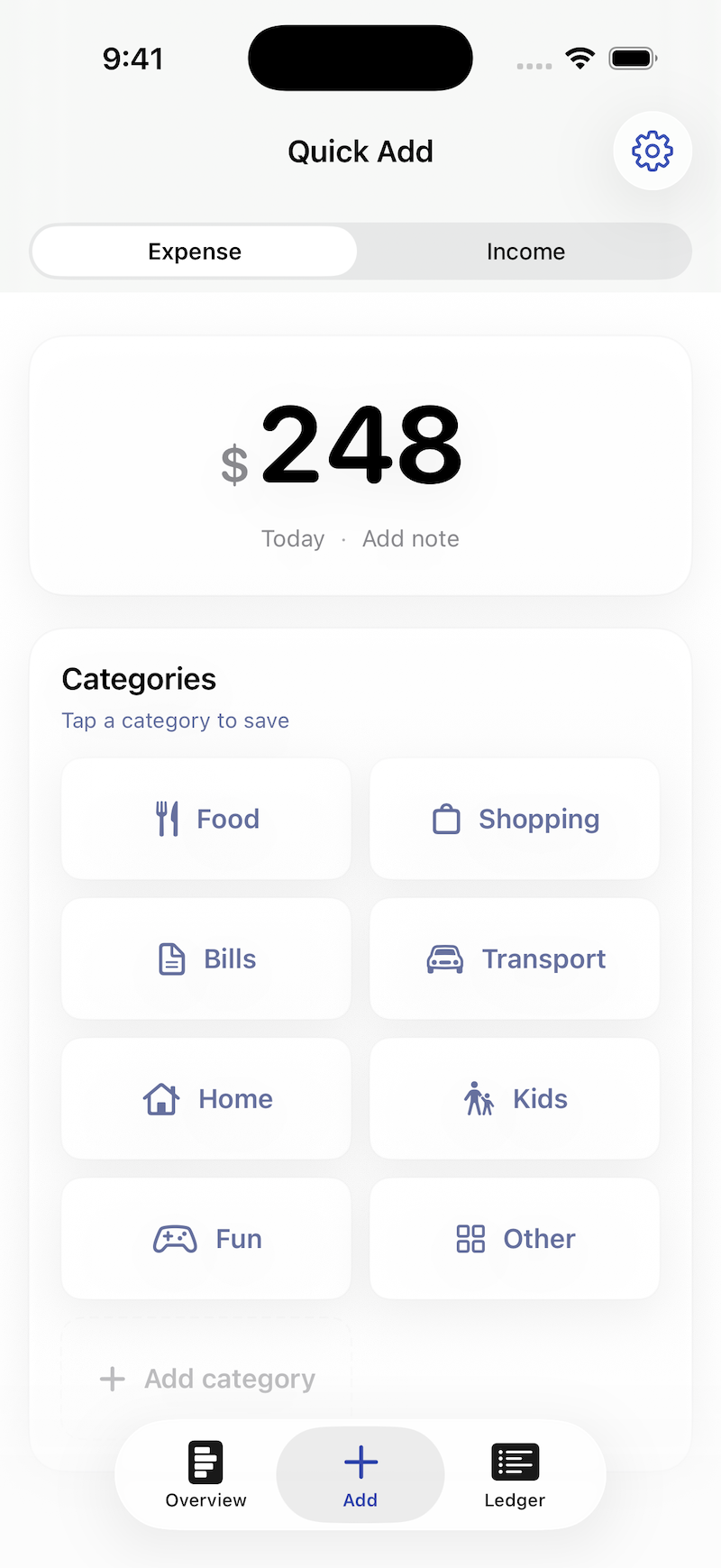Go to the Overview tab

coord(205,1475)
